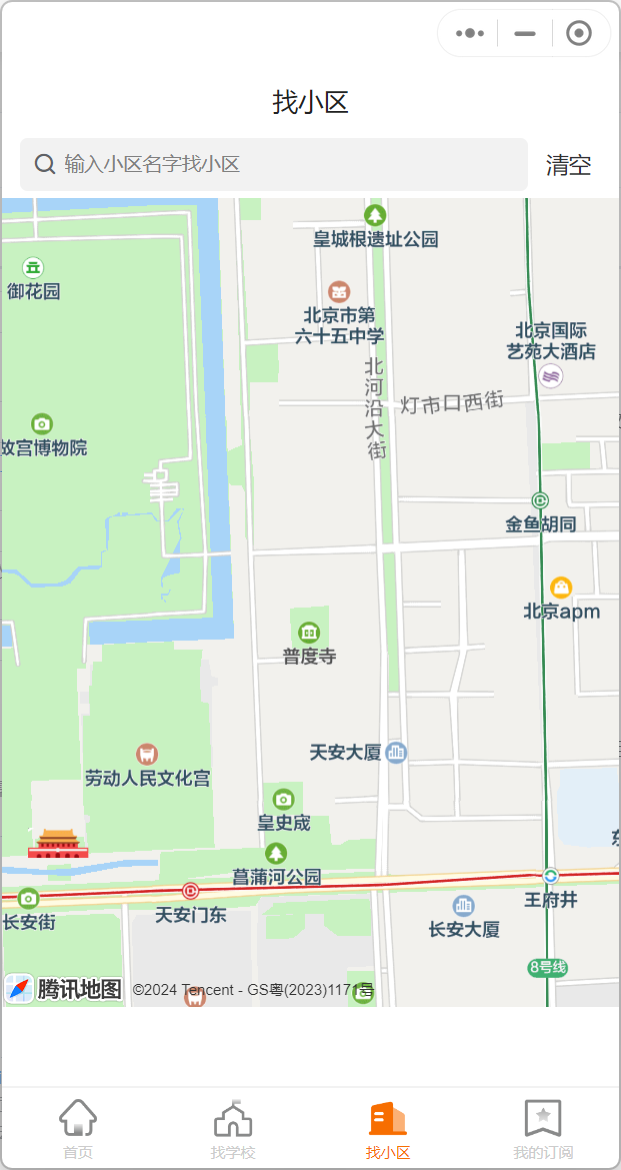
Task: Switch to the 首页 tab
Action: point(78,1129)
